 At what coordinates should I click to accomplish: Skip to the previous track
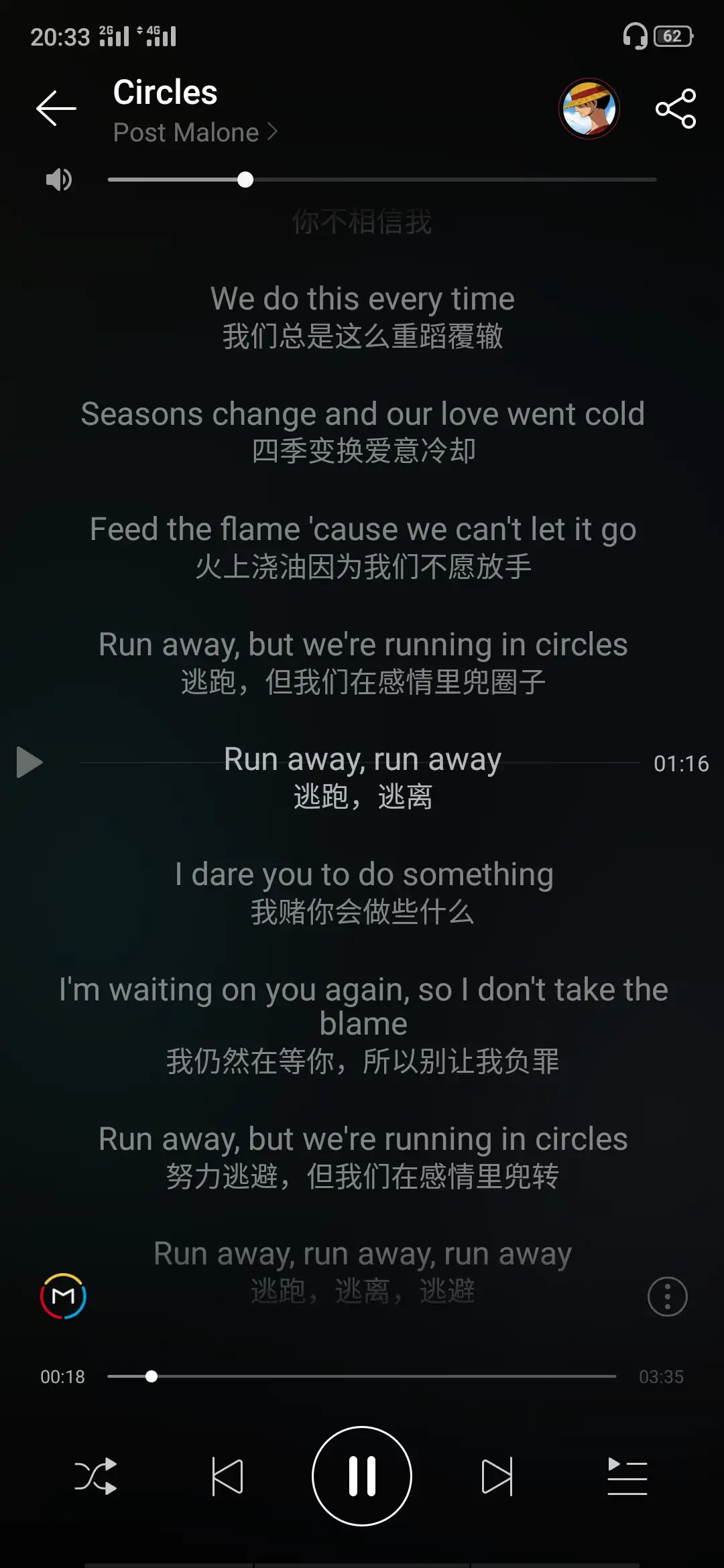[x=227, y=1476]
